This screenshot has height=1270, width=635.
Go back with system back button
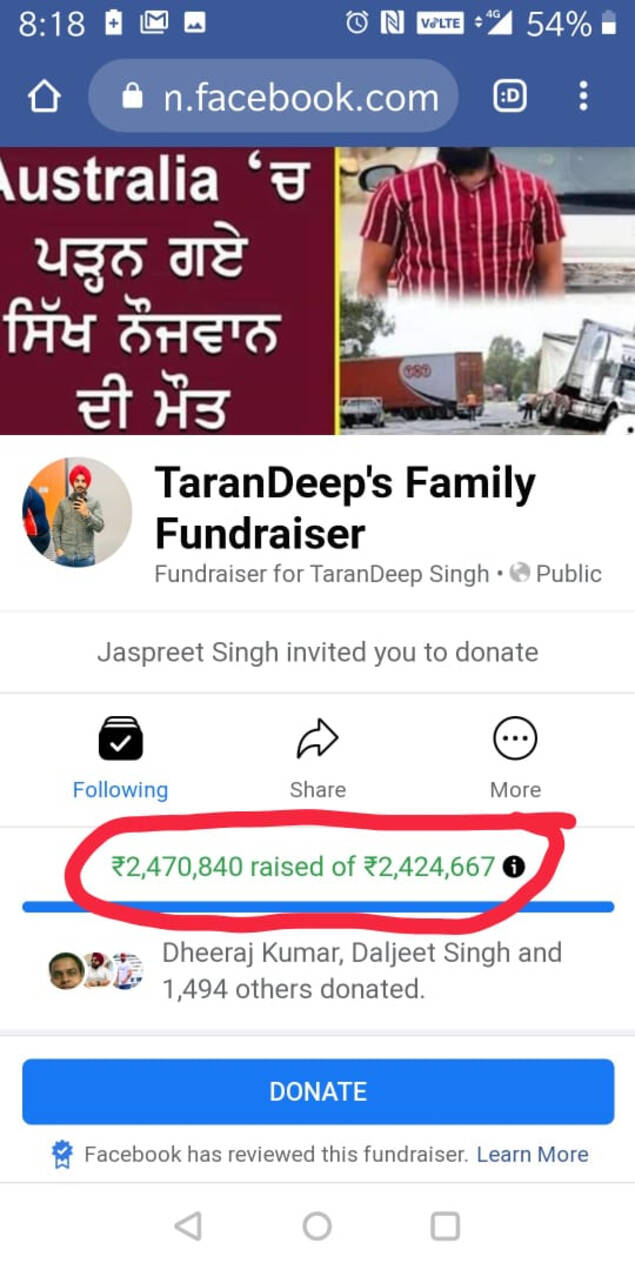[188, 1226]
